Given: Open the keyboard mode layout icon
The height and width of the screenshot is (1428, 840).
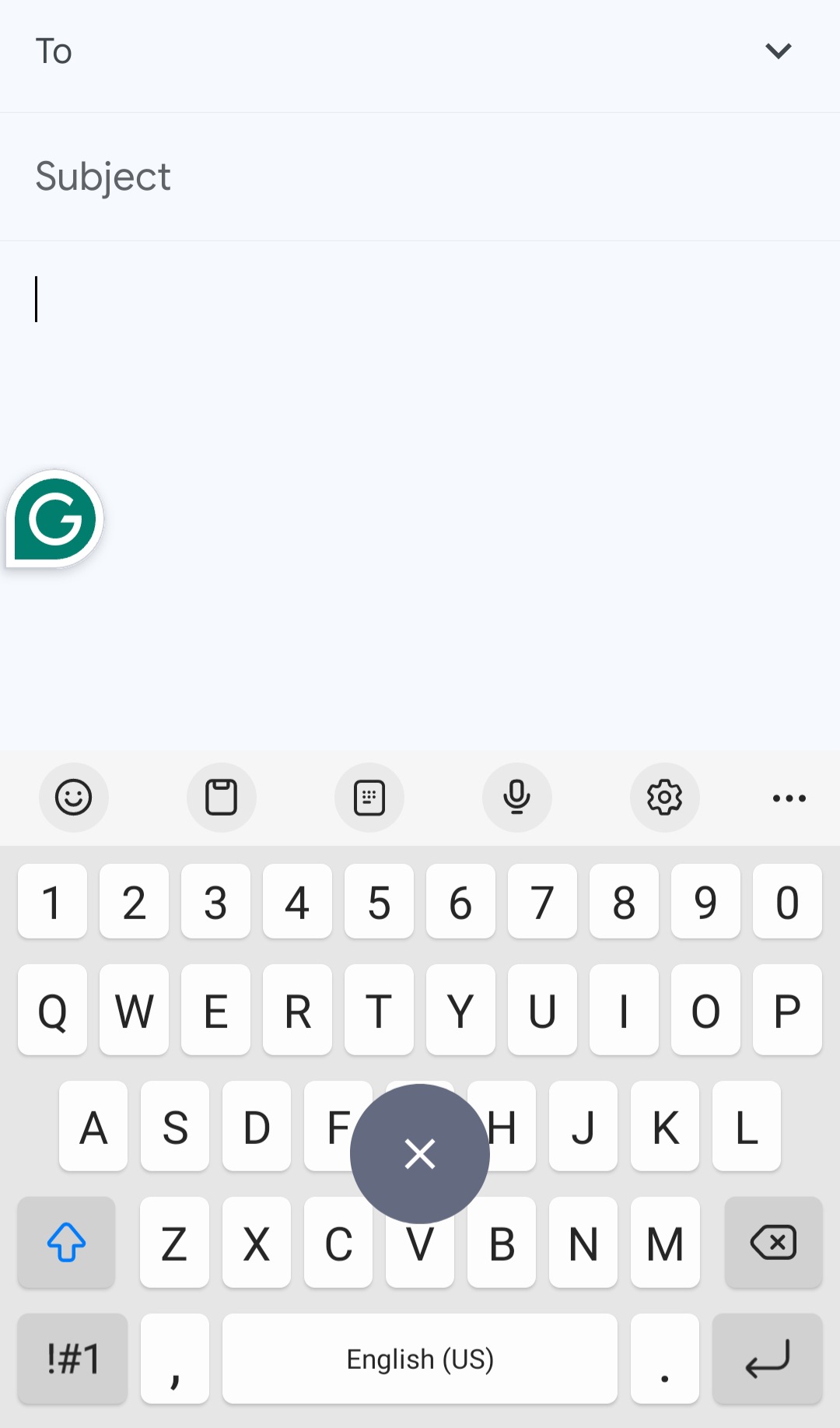Looking at the screenshot, I should pos(369,798).
